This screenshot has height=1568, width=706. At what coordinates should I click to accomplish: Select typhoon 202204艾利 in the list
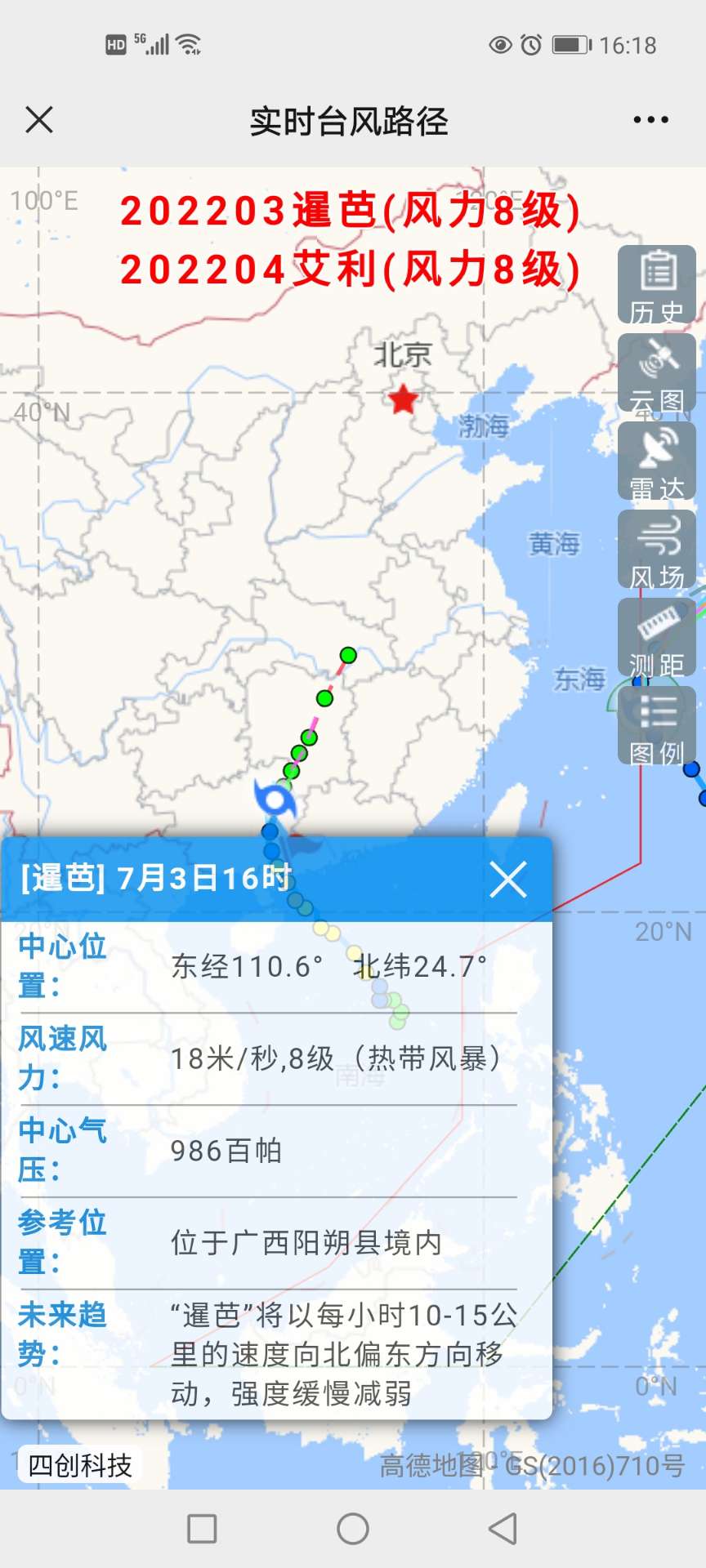[350, 270]
